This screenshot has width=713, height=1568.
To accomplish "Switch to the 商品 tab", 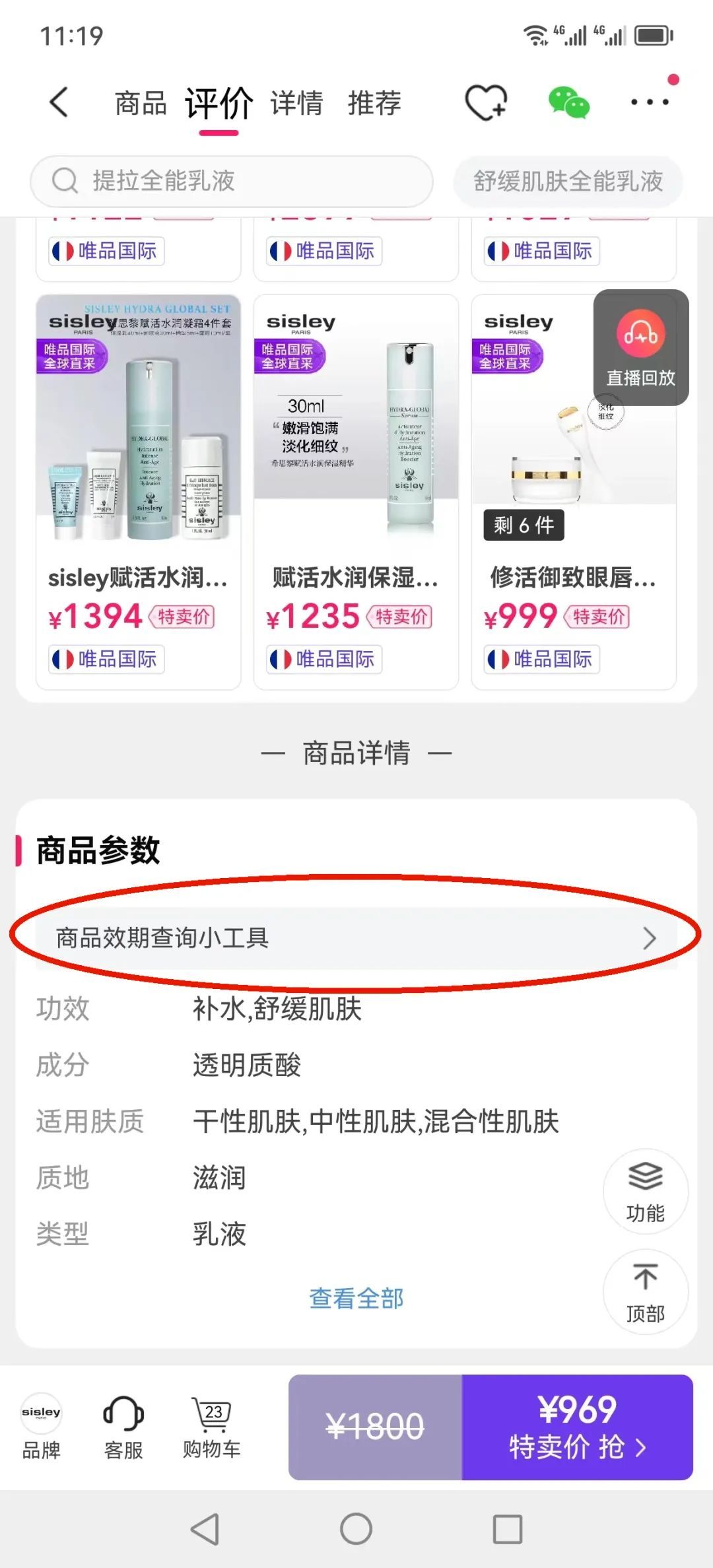I will (x=140, y=104).
